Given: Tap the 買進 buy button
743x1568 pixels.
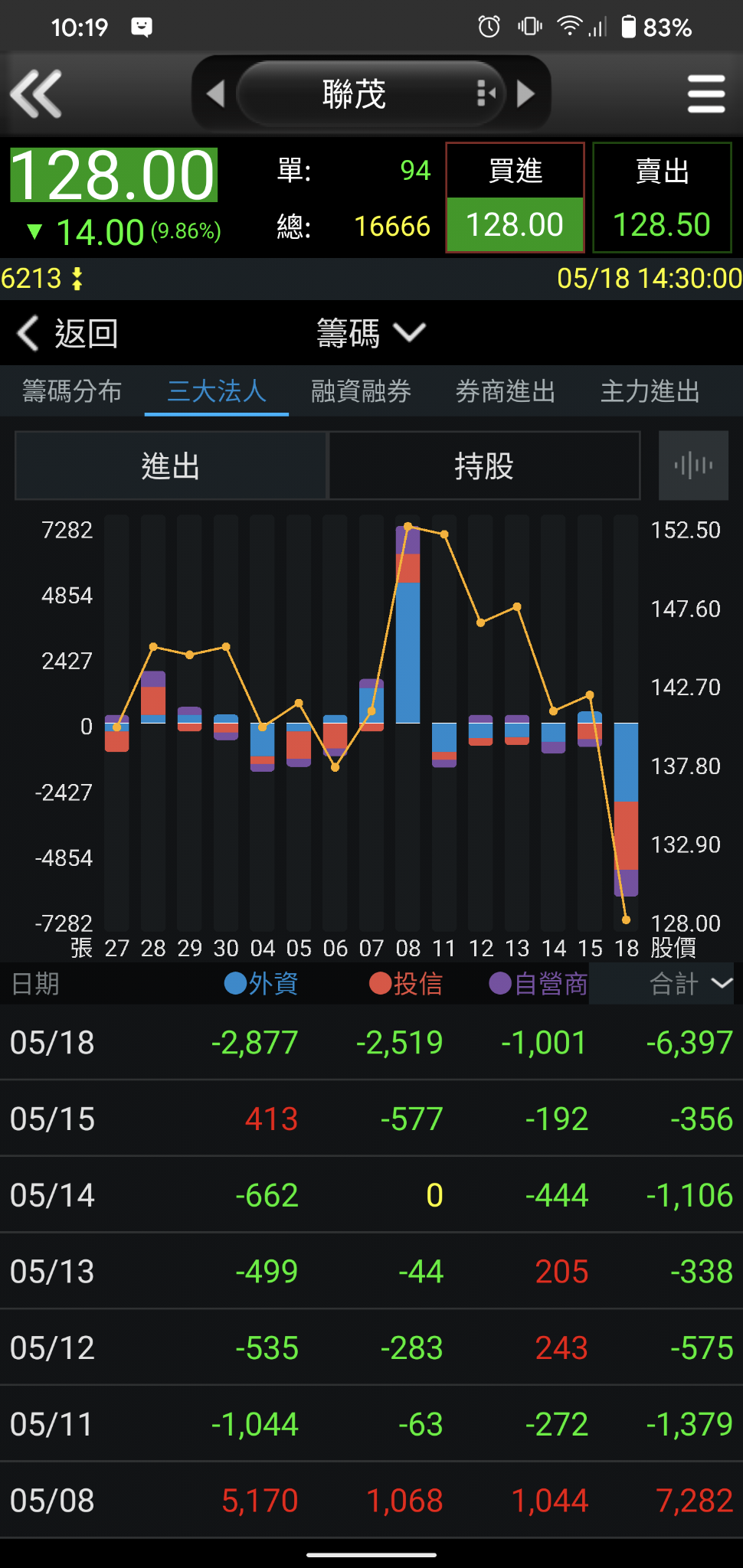Looking at the screenshot, I should [x=515, y=198].
